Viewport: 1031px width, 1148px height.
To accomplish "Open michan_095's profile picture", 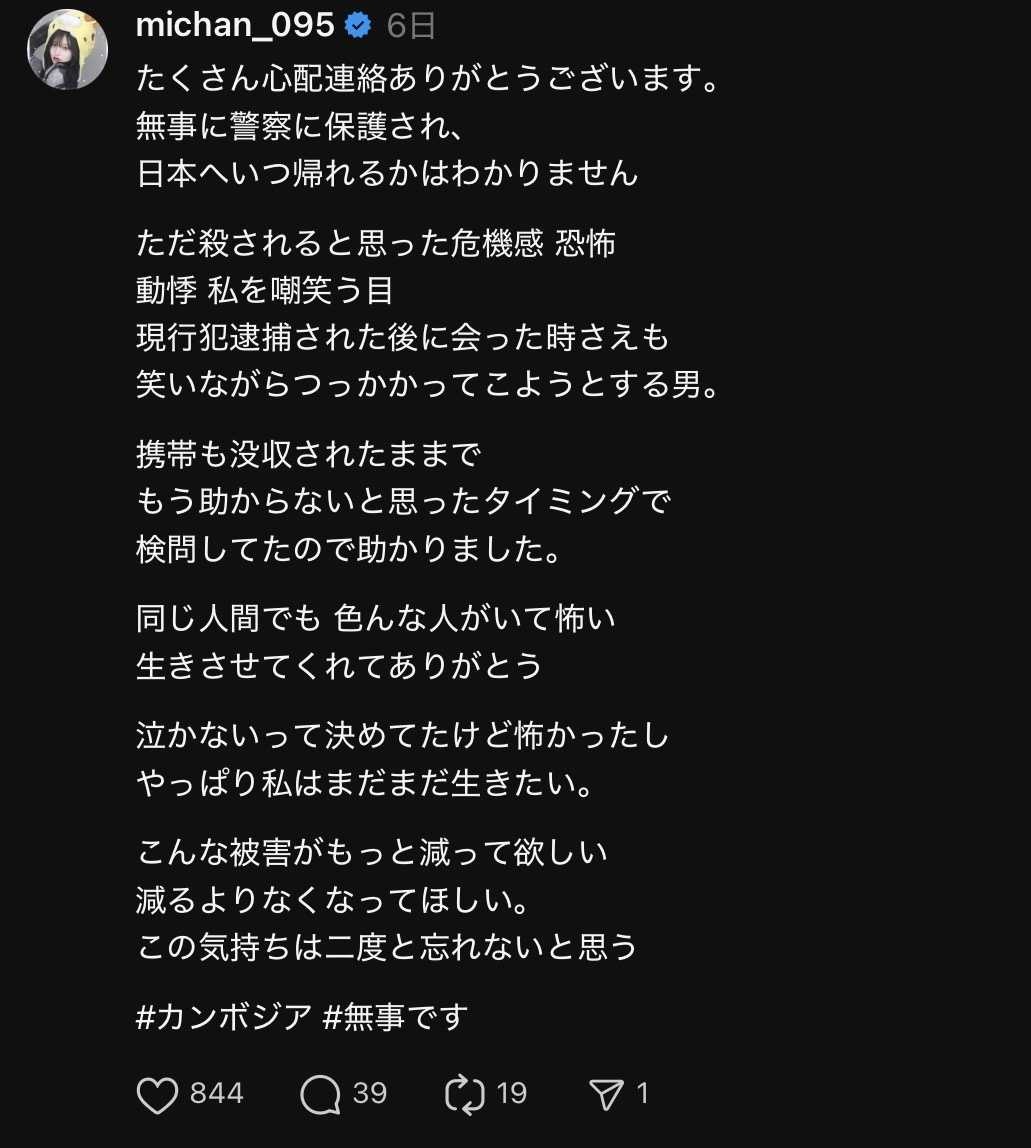I will 67,50.
